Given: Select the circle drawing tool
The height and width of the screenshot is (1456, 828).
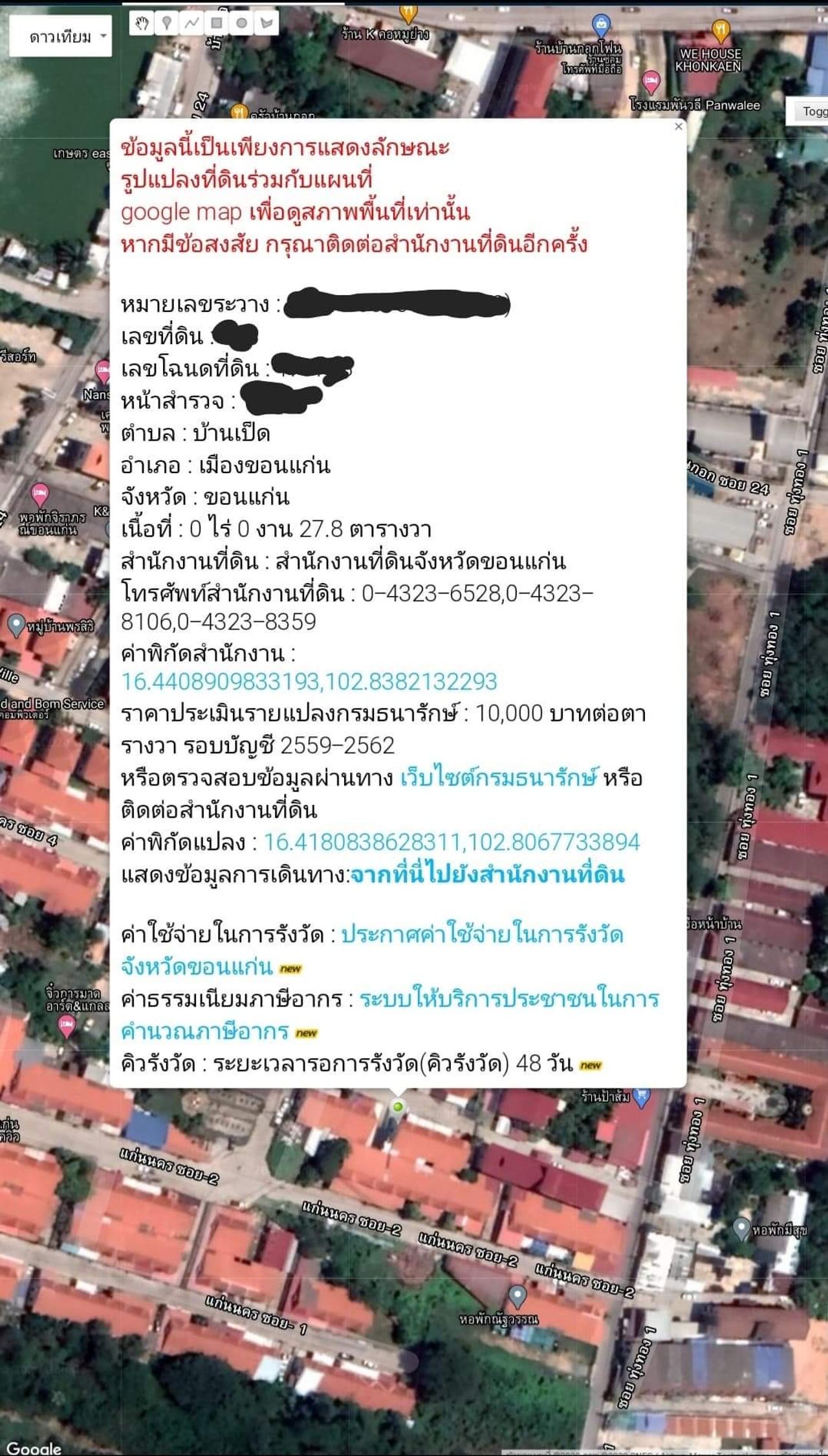Looking at the screenshot, I should point(241,23).
